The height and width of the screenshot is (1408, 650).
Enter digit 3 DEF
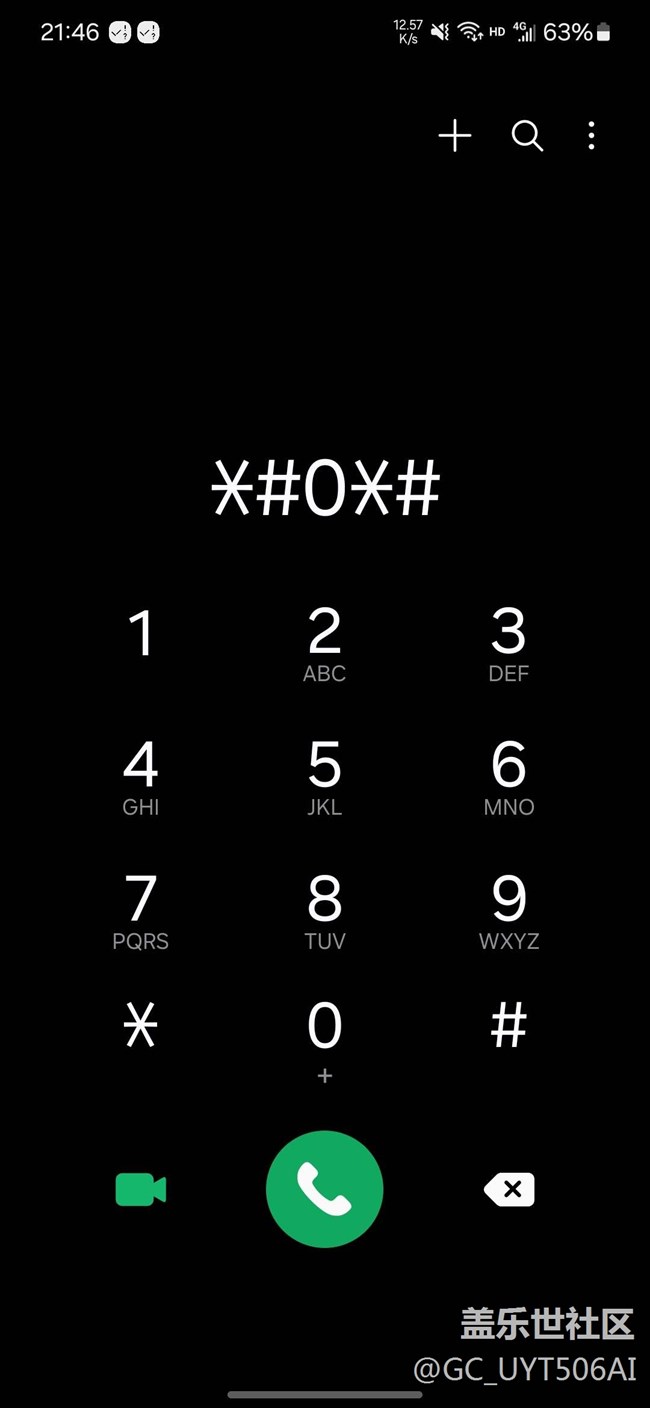(x=508, y=645)
